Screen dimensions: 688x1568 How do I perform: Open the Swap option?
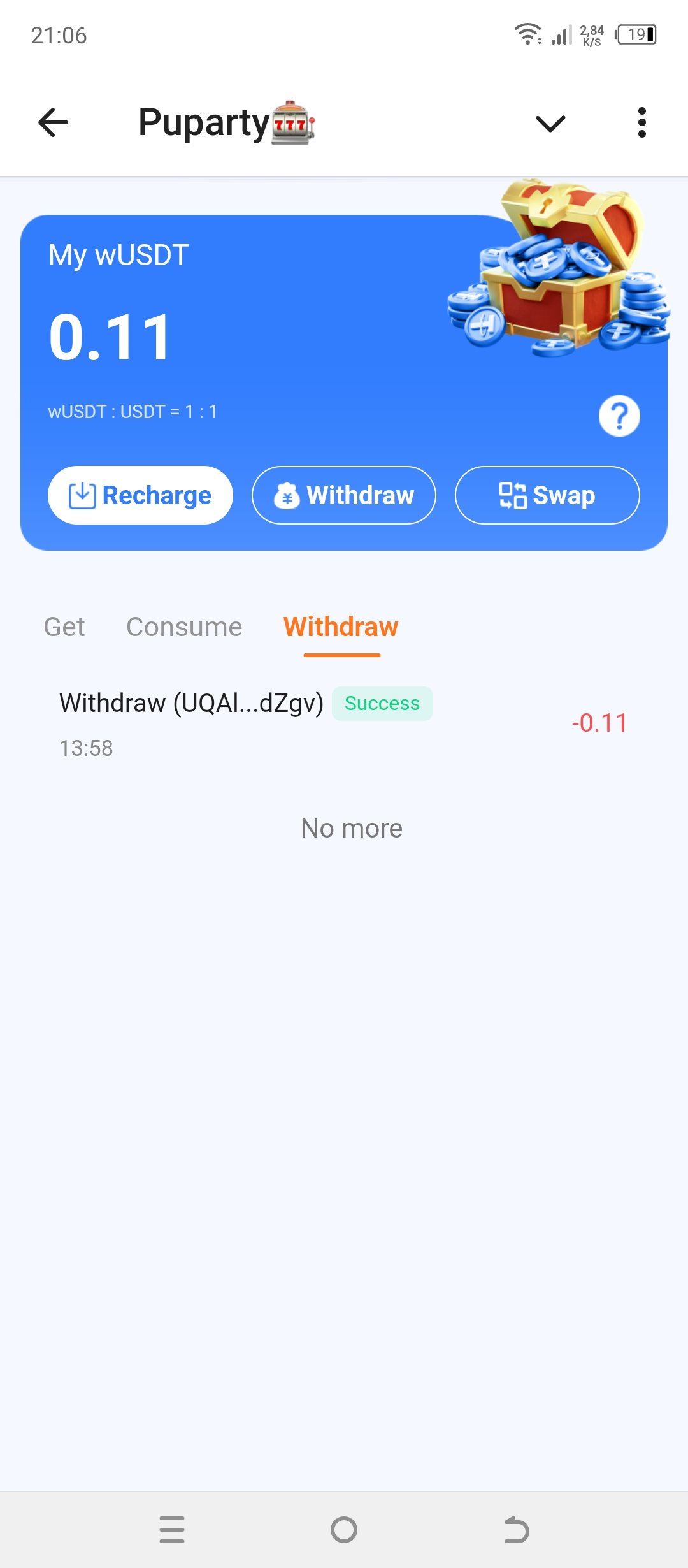[547, 495]
